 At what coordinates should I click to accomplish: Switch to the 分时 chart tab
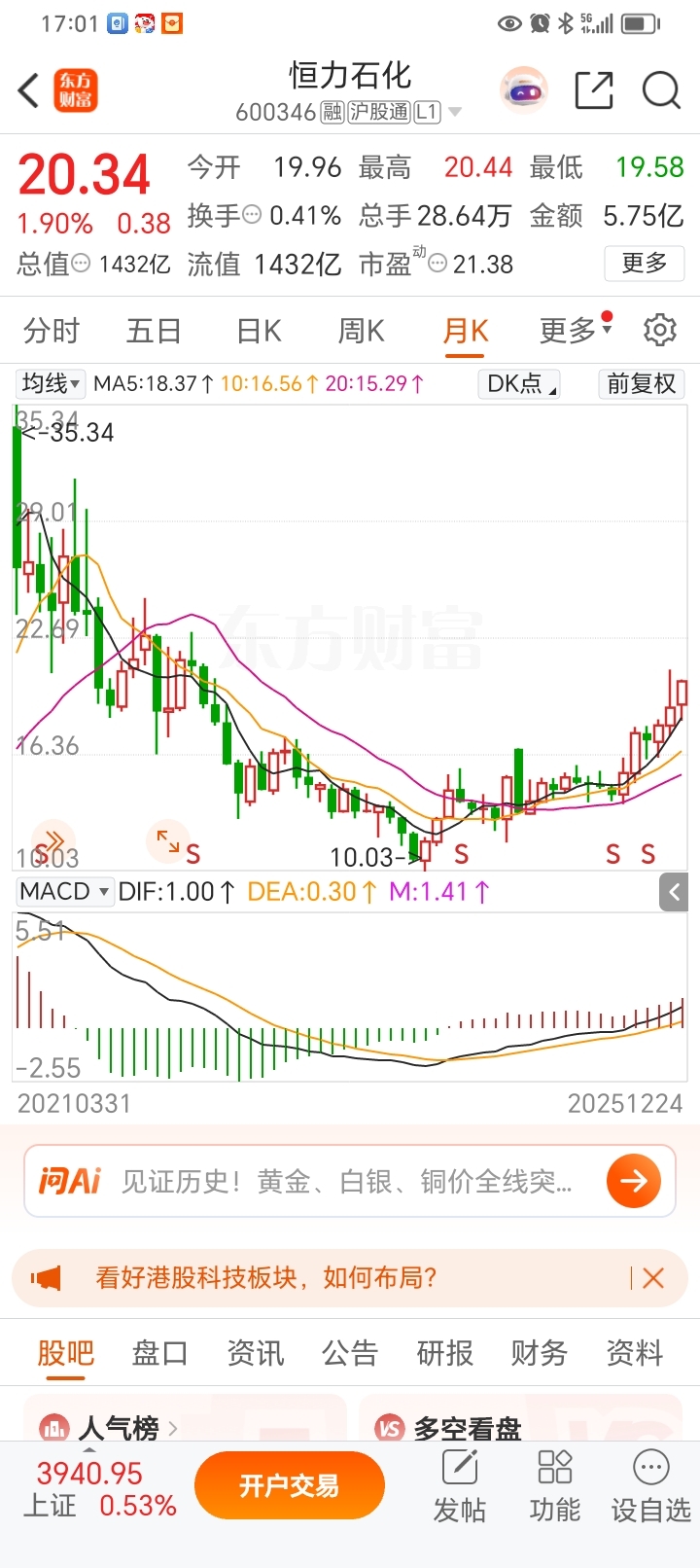tap(51, 332)
